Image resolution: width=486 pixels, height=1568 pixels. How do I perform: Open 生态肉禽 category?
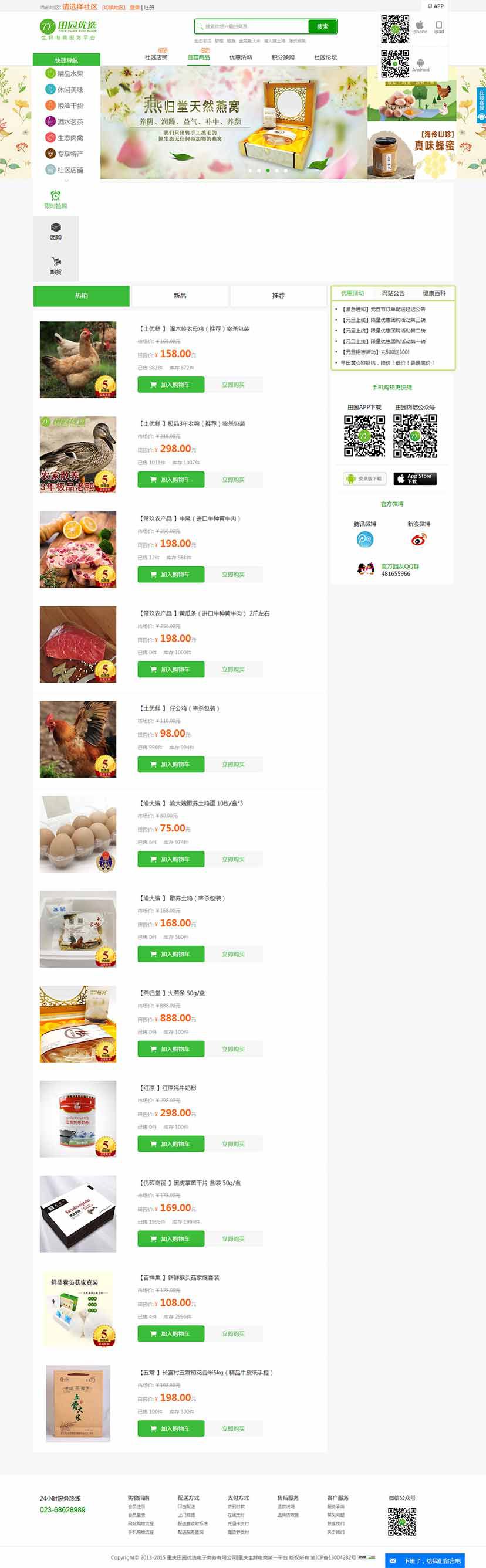point(69,138)
